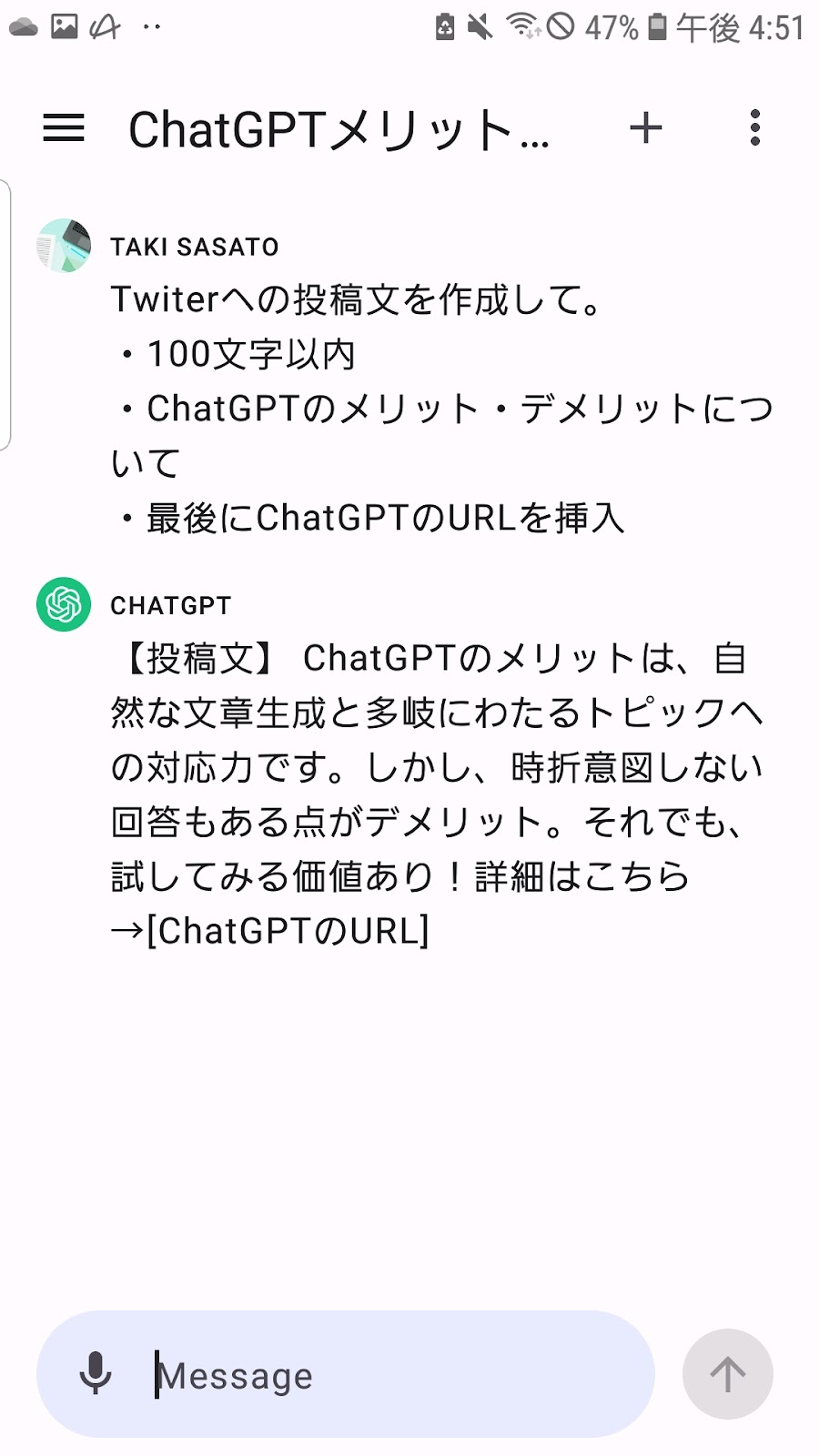
Task: Tap the microphone icon for voice input
Action: (97, 1374)
